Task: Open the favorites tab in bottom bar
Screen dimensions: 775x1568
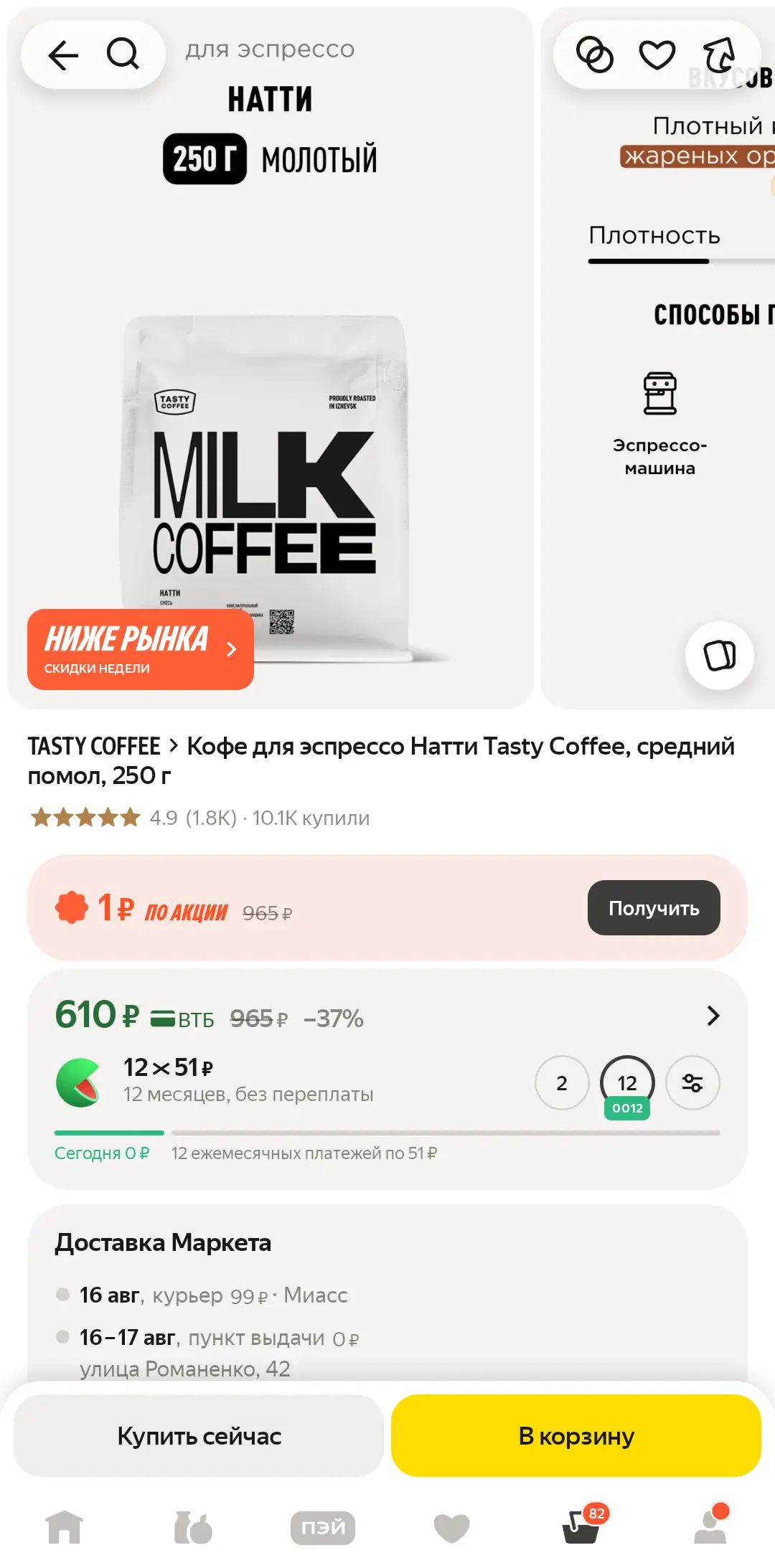Action: click(452, 1528)
